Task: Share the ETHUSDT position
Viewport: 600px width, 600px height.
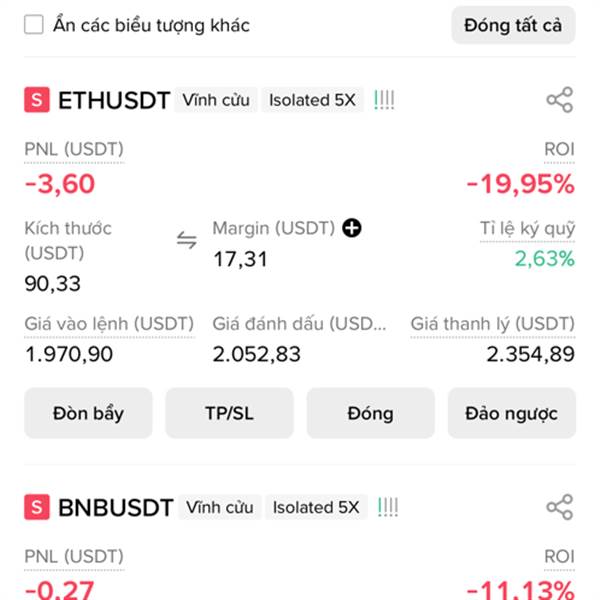Action: [559, 100]
